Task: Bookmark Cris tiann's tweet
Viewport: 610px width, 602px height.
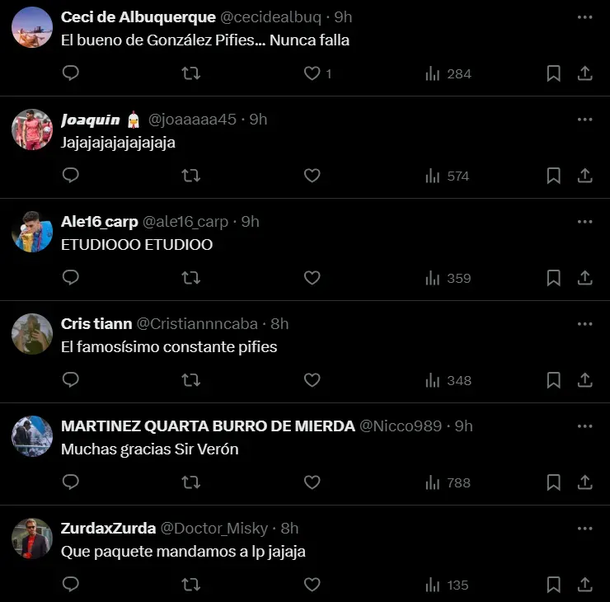Action: 553,380
